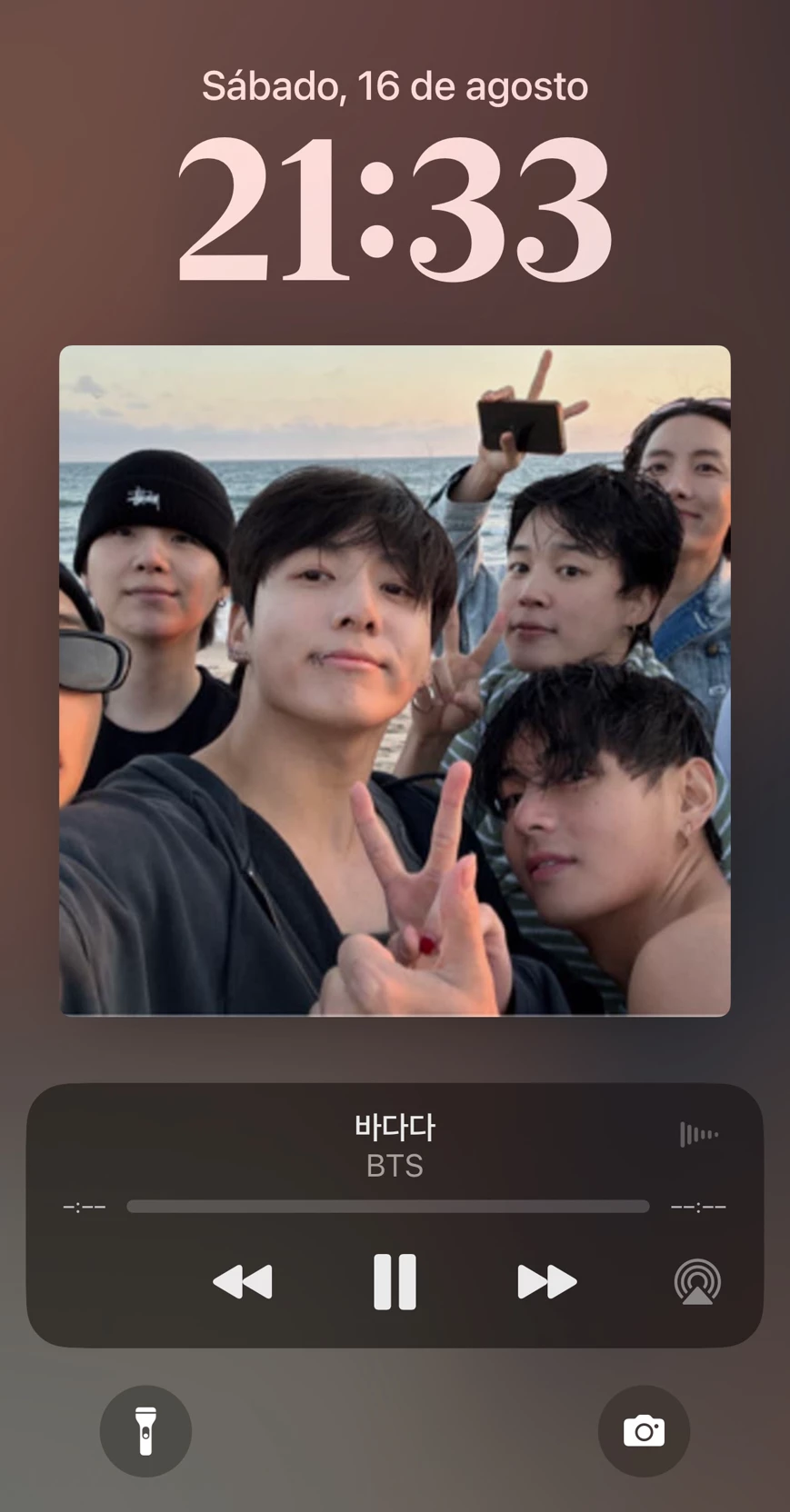Open AirPlay output options
790x1512 pixels.
tap(697, 1283)
